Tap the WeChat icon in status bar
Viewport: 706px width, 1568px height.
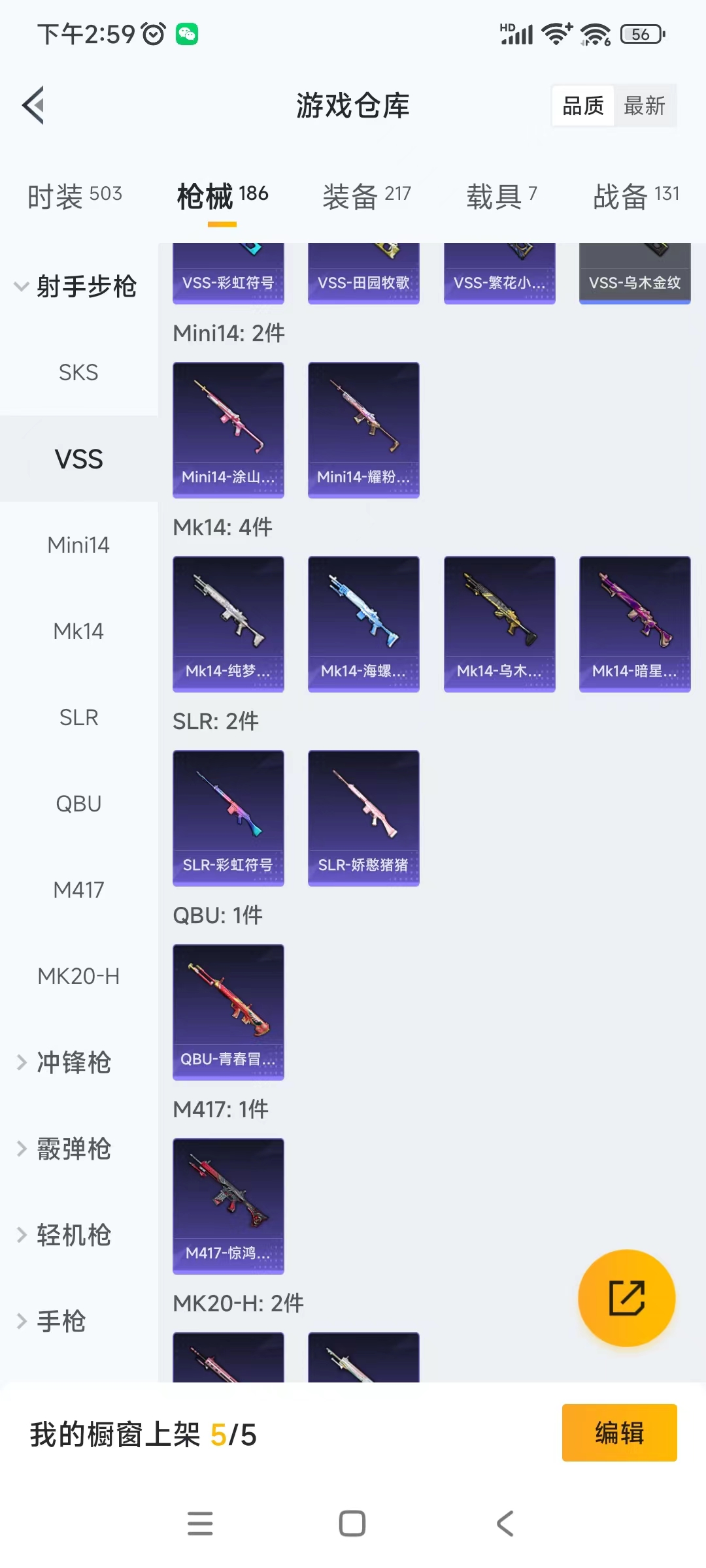pyautogui.click(x=186, y=34)
